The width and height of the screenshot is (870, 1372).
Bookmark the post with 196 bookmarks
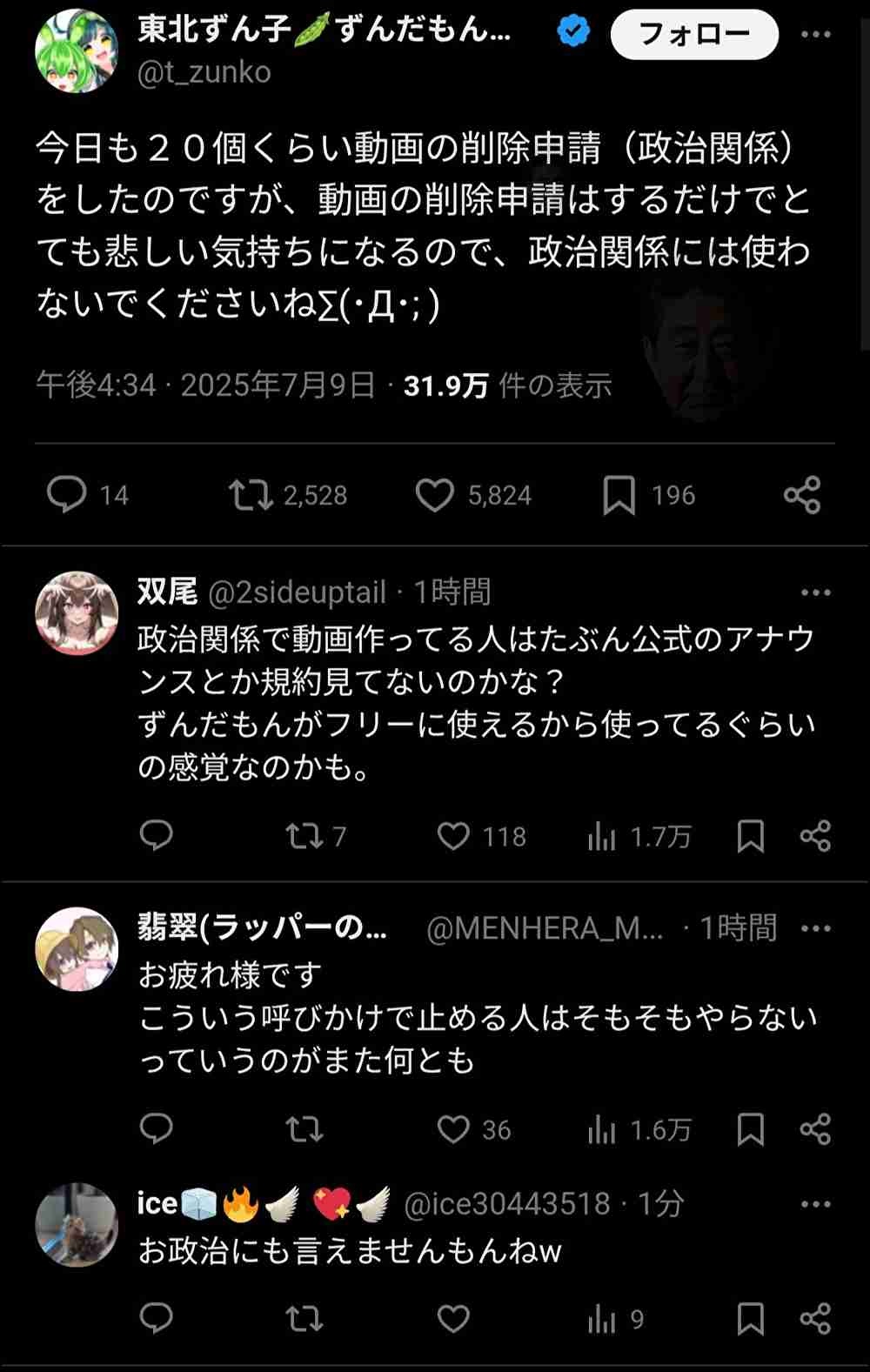619,494
